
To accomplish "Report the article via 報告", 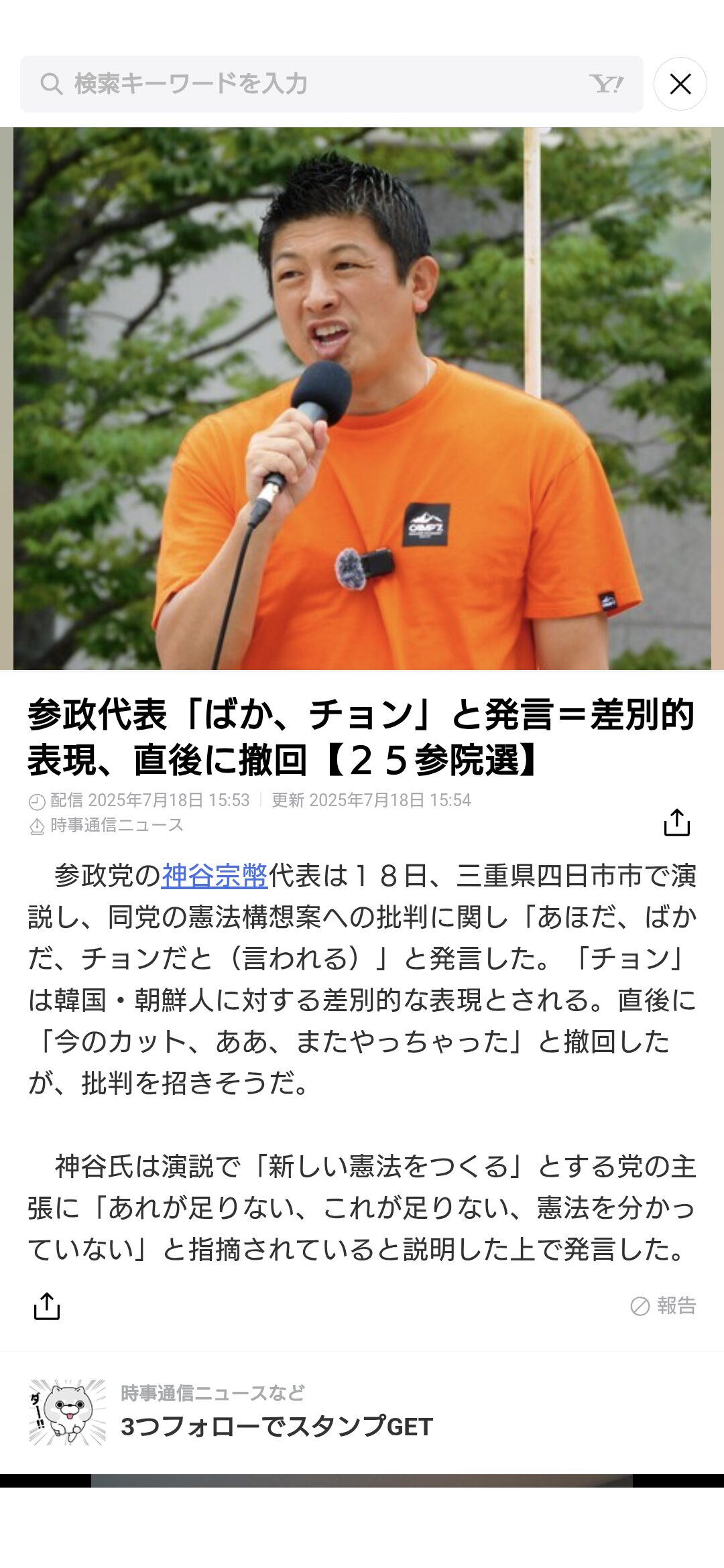I will (x=663, y=1305).
